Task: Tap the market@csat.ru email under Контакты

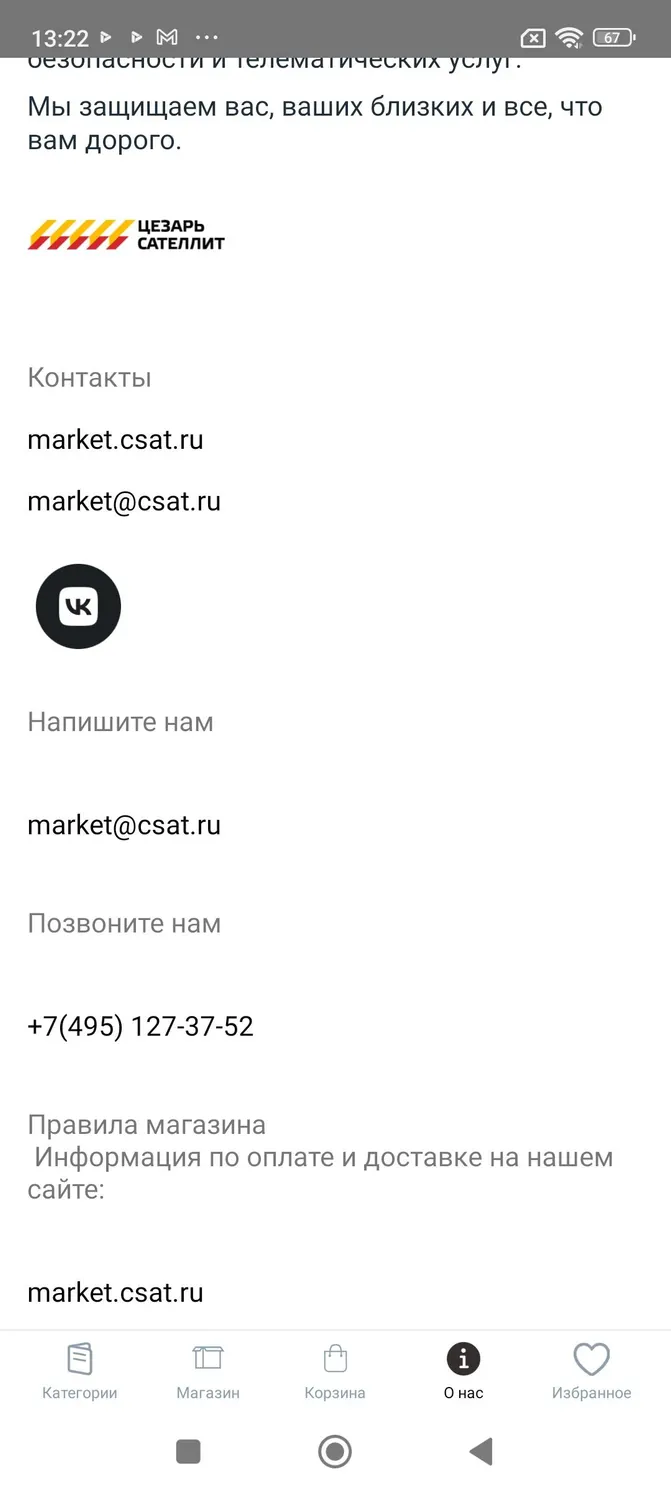Action: point(124,501)
